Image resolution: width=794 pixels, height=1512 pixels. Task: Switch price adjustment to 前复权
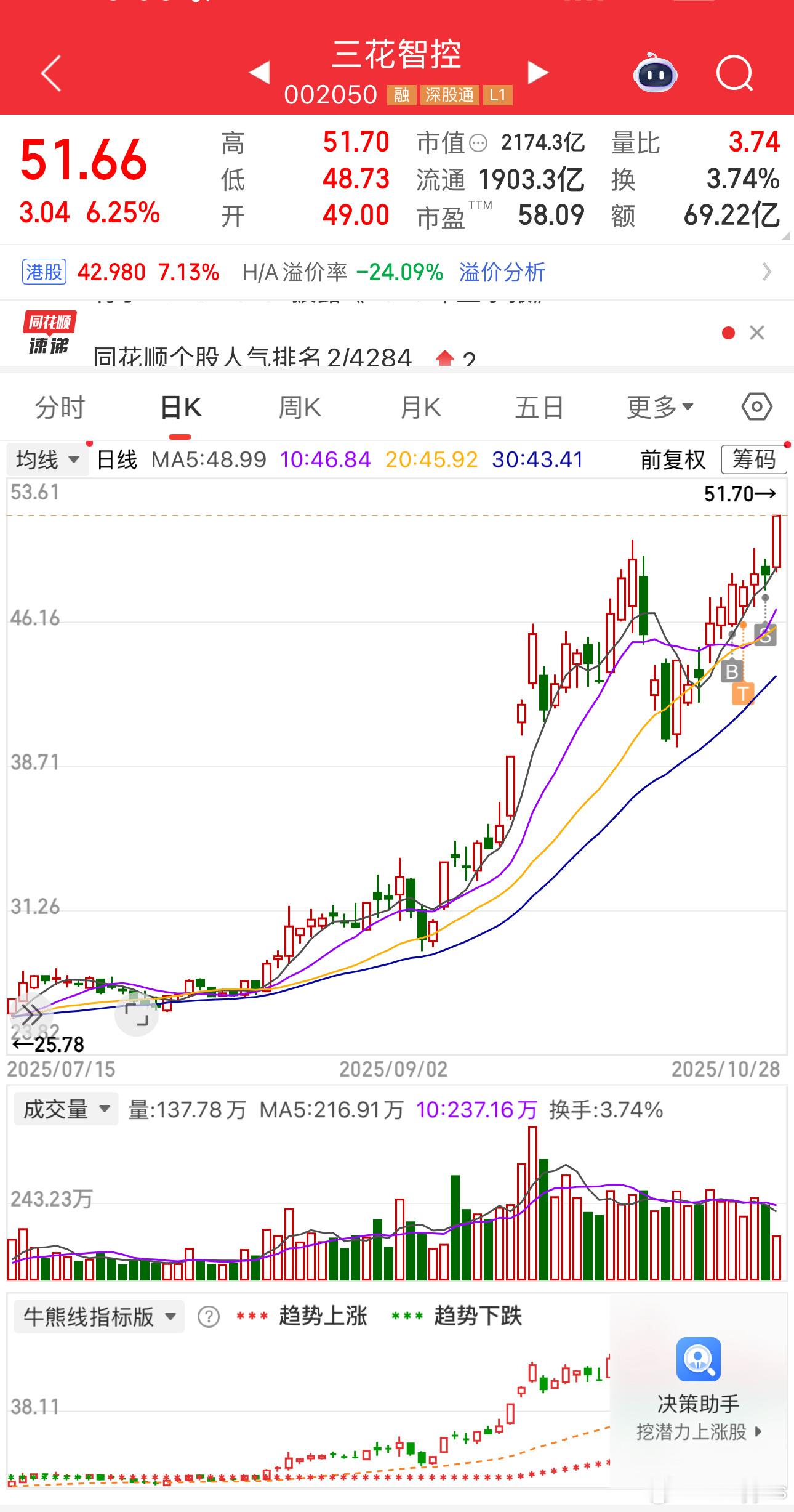click(673, 459)
